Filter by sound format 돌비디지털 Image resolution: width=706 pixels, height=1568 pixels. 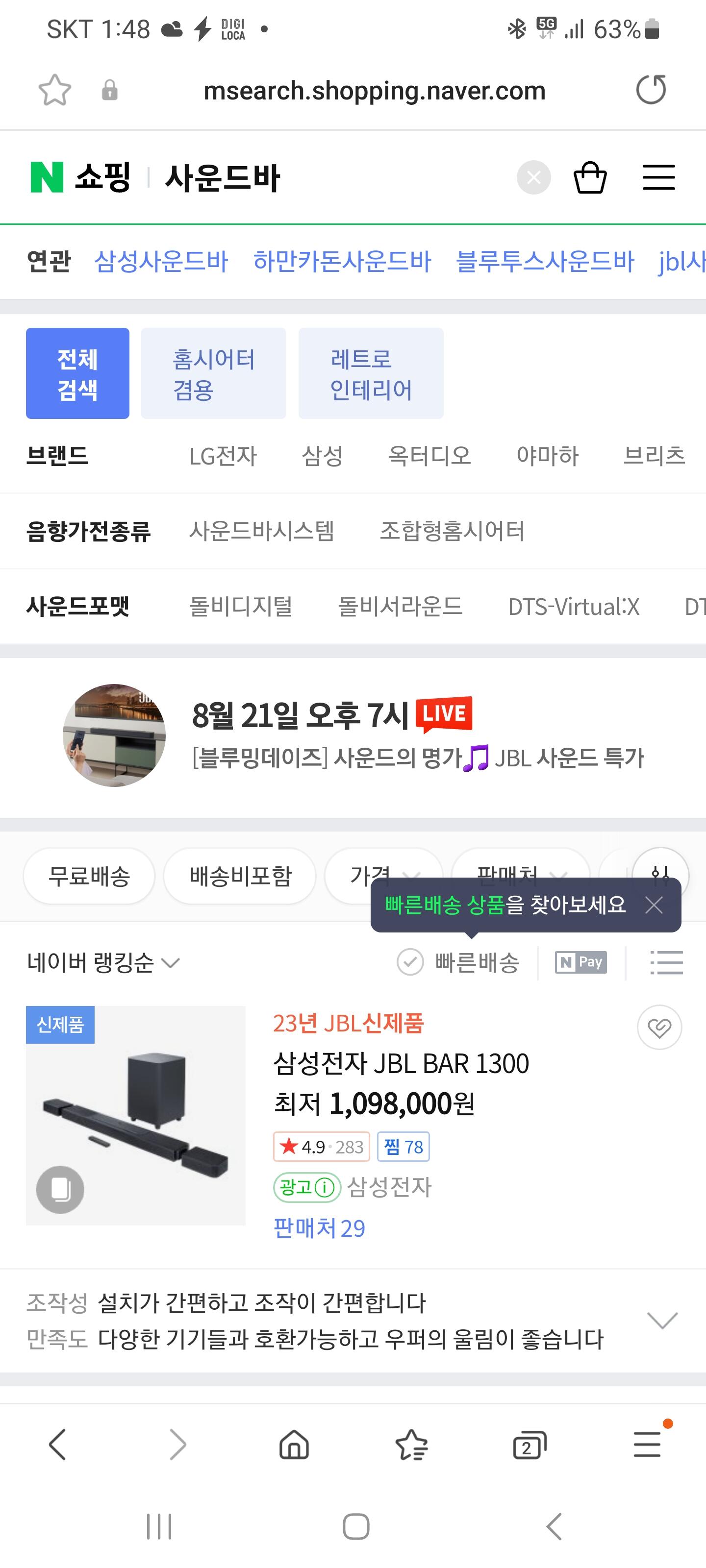[x=241, y=606]
